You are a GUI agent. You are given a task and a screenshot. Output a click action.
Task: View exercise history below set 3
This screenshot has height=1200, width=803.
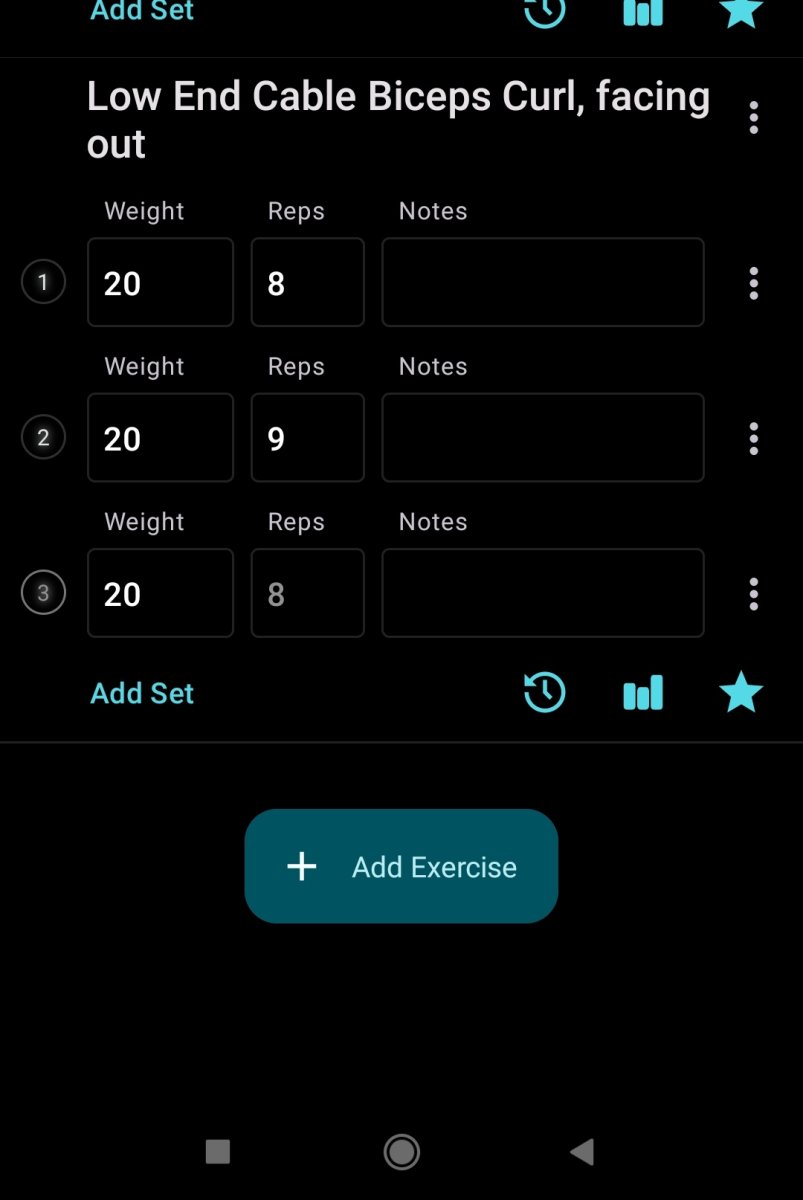(544, 692)
